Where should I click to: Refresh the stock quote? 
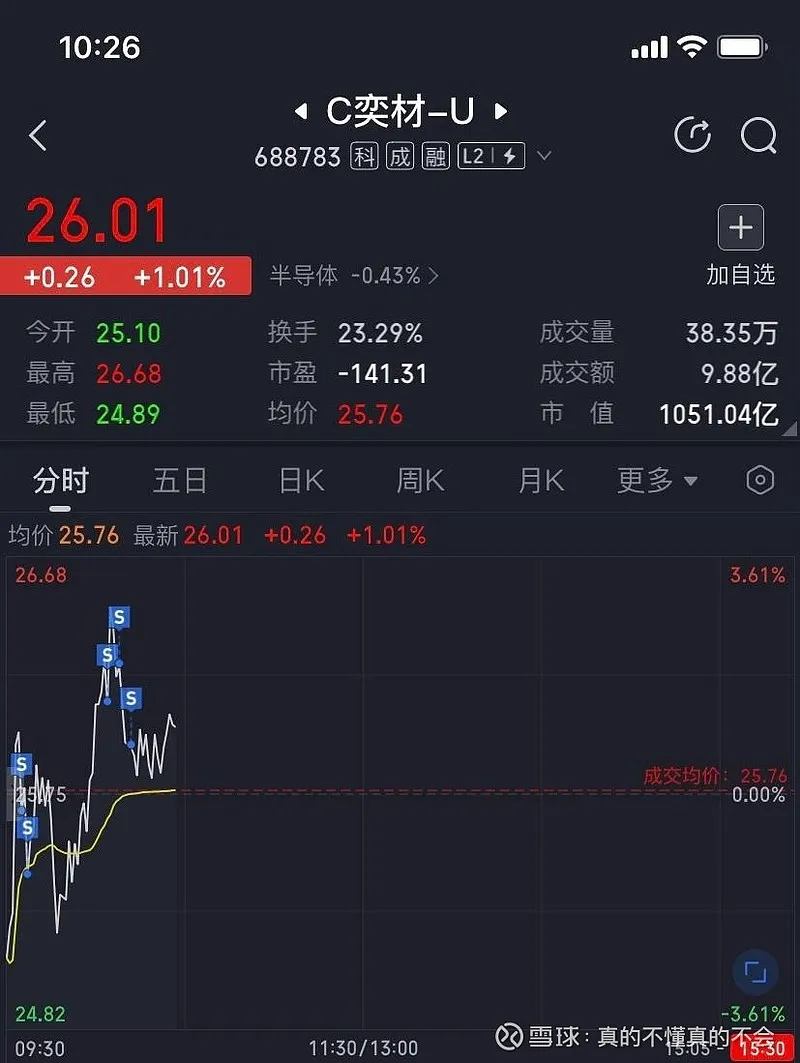(x=692, y=136)
